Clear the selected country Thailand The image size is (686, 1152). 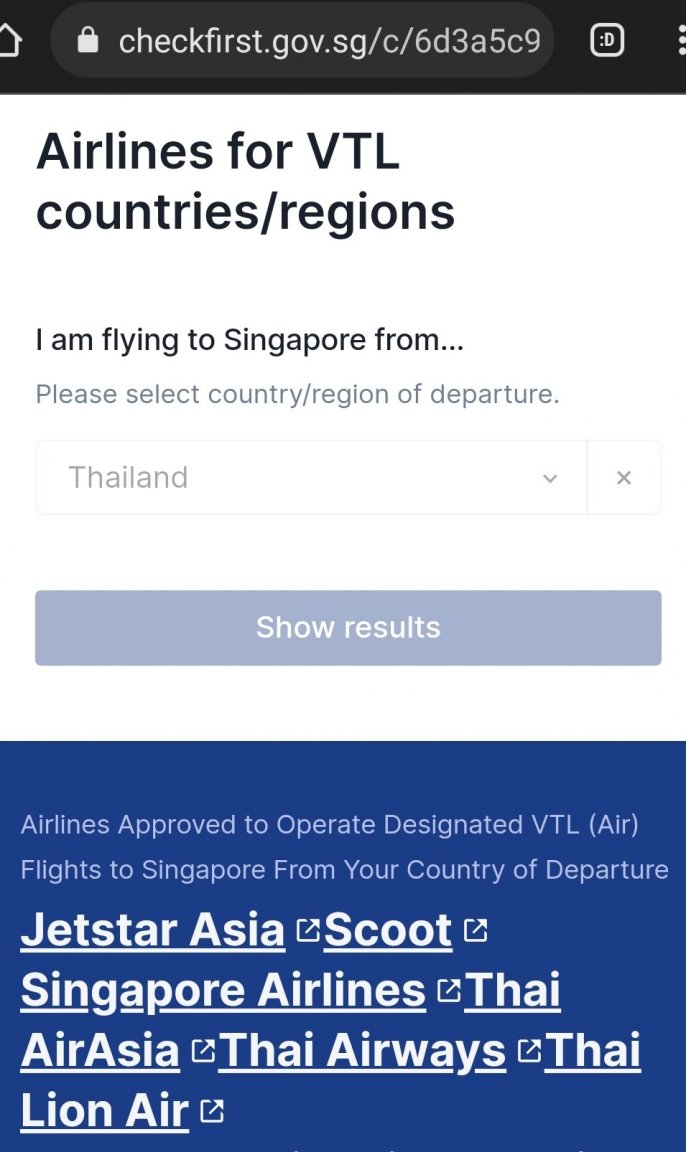click(x=624, y=478)
